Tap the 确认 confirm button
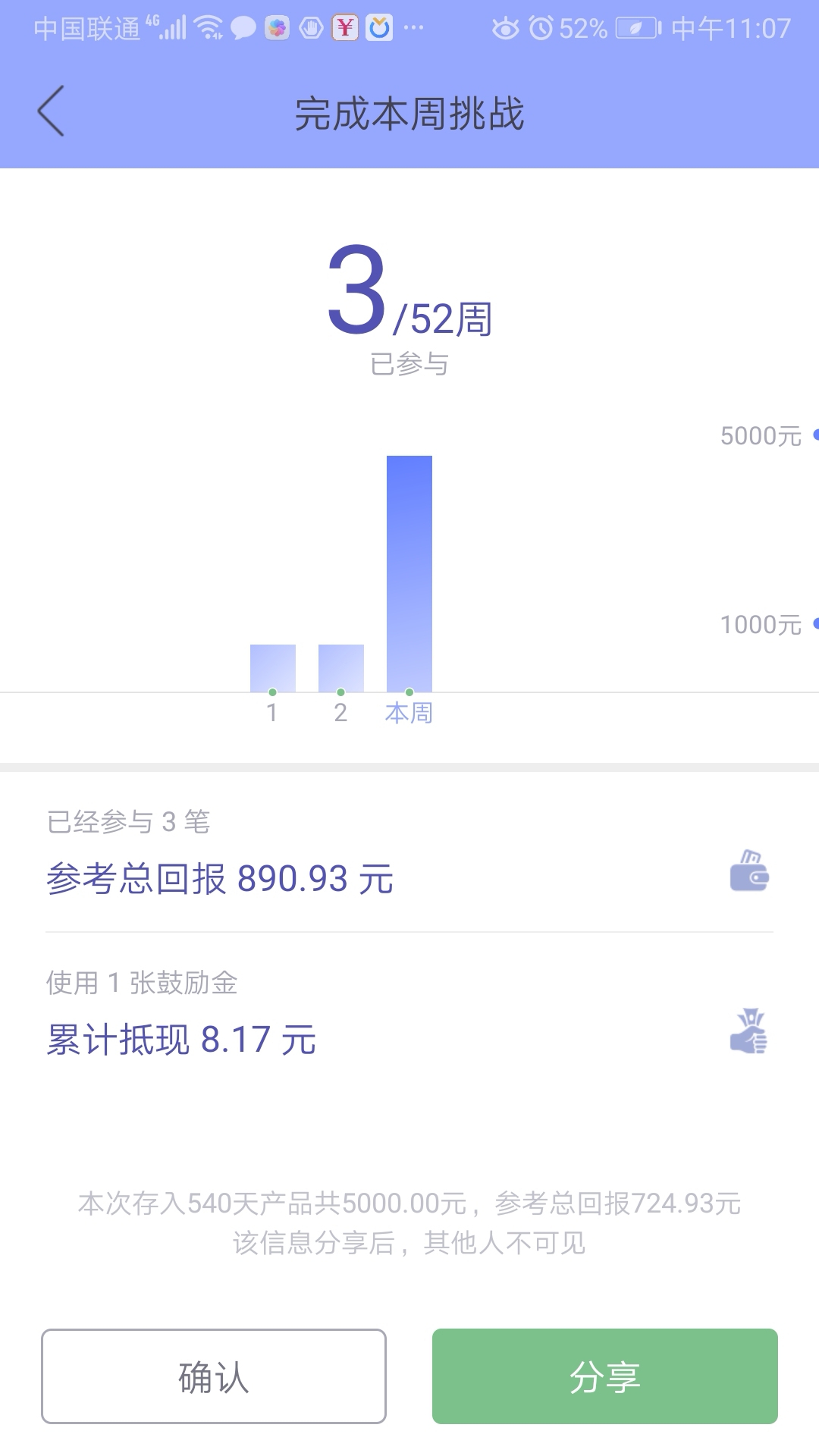819x1456 pixels. pos(214,1376)
